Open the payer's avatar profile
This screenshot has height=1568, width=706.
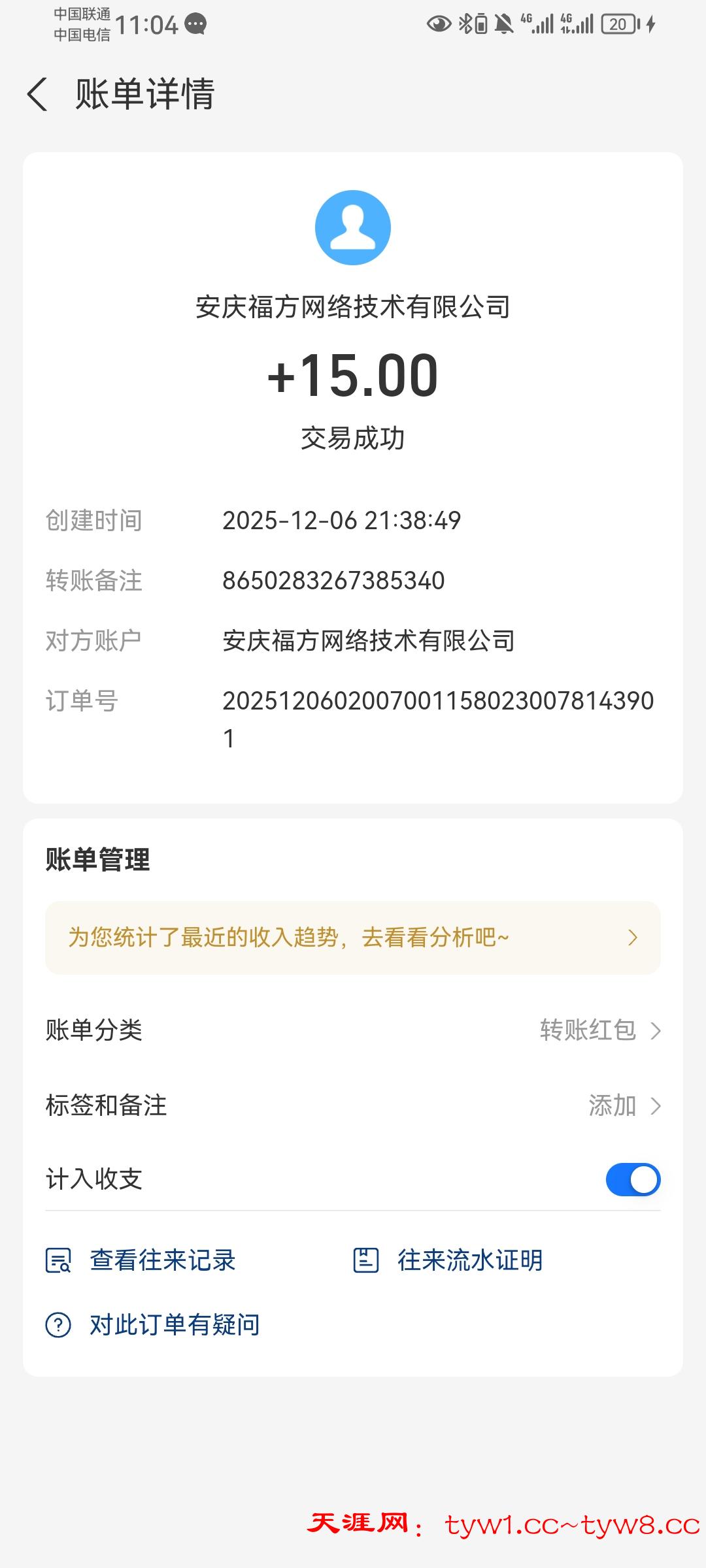point(353,227)
